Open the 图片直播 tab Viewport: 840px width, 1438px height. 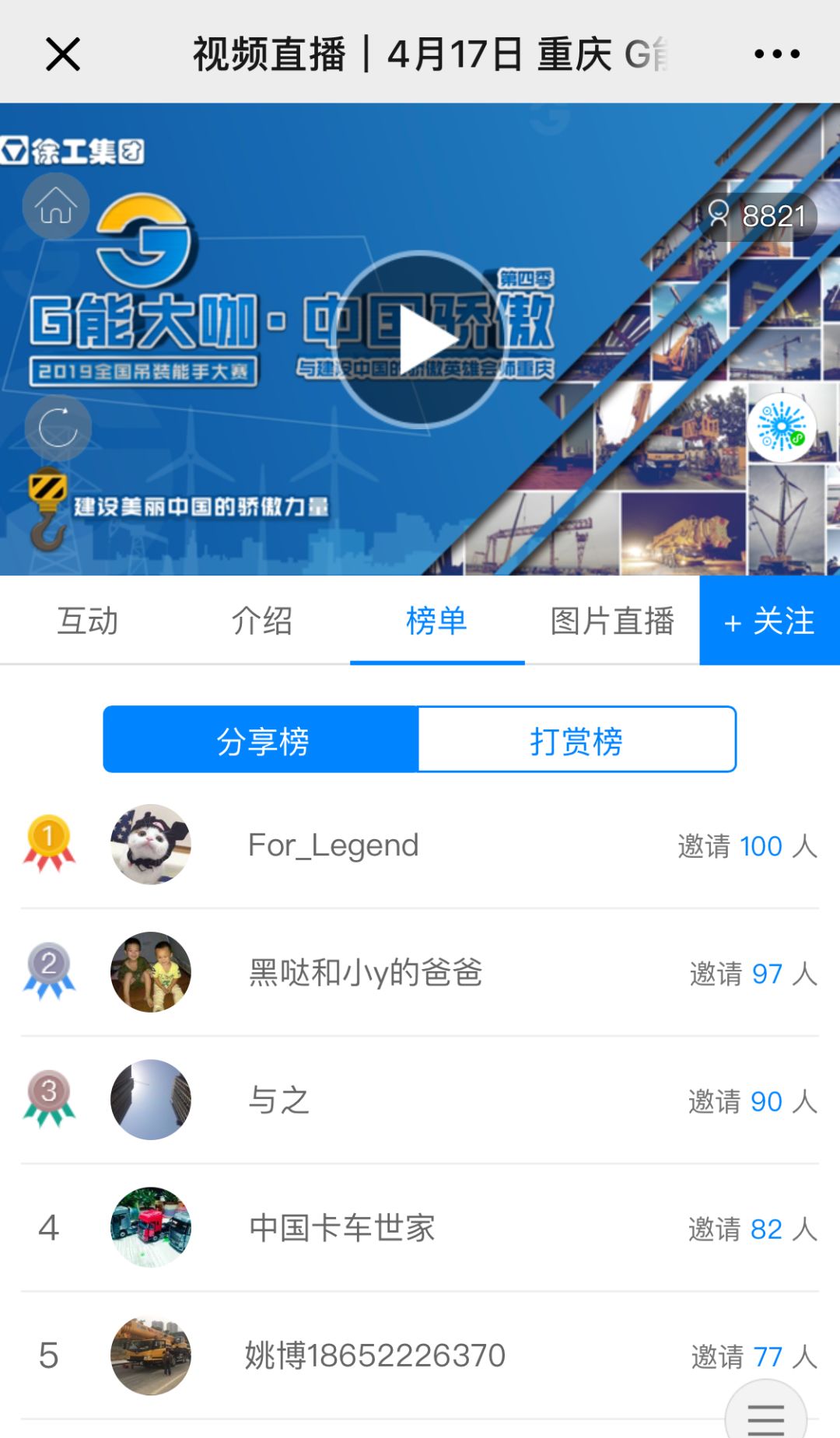pos(612,621)
